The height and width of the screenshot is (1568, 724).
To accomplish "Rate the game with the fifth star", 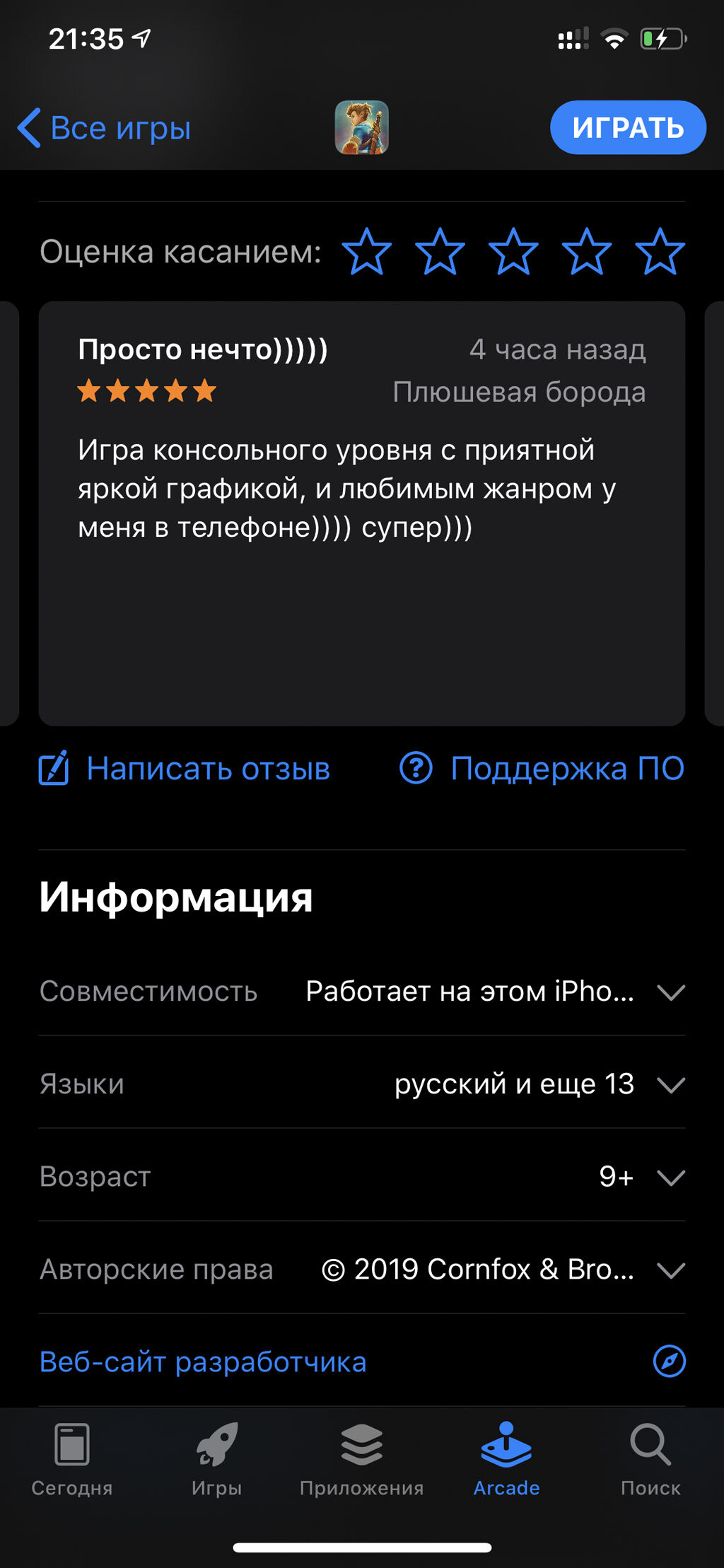I will tap(660, 252).
